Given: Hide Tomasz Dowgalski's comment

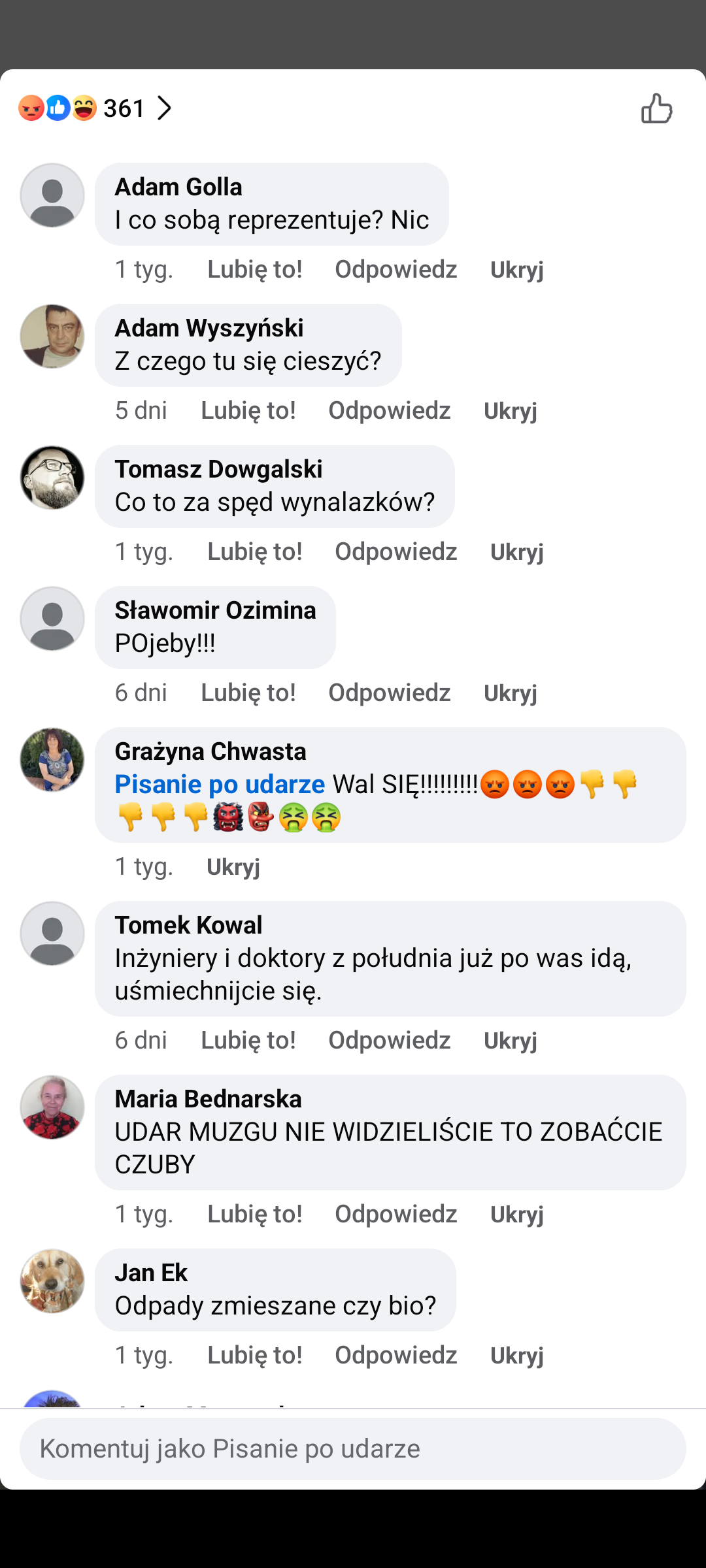Looking at the screenshot, I should (x=516, y=552).
